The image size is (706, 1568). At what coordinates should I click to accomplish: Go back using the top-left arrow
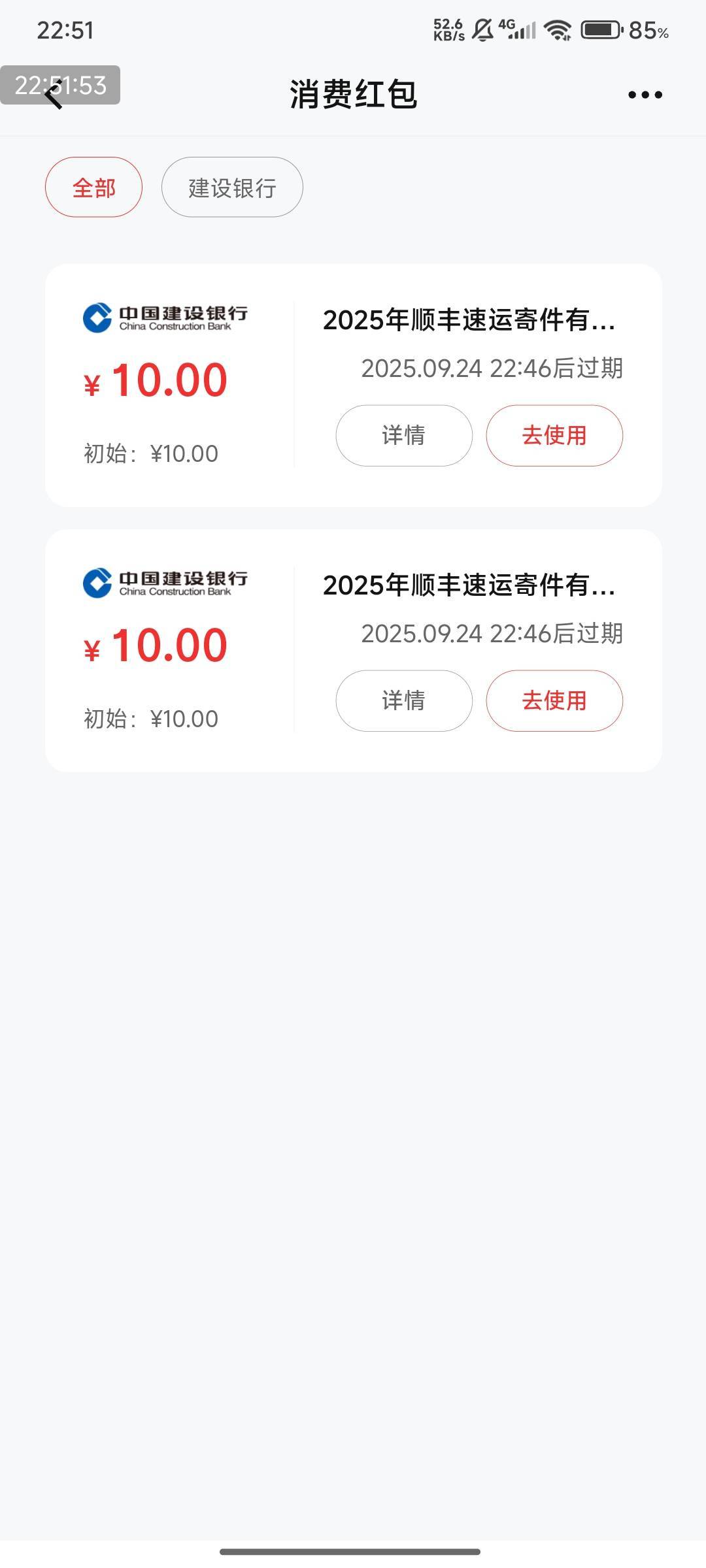(54, 95)
